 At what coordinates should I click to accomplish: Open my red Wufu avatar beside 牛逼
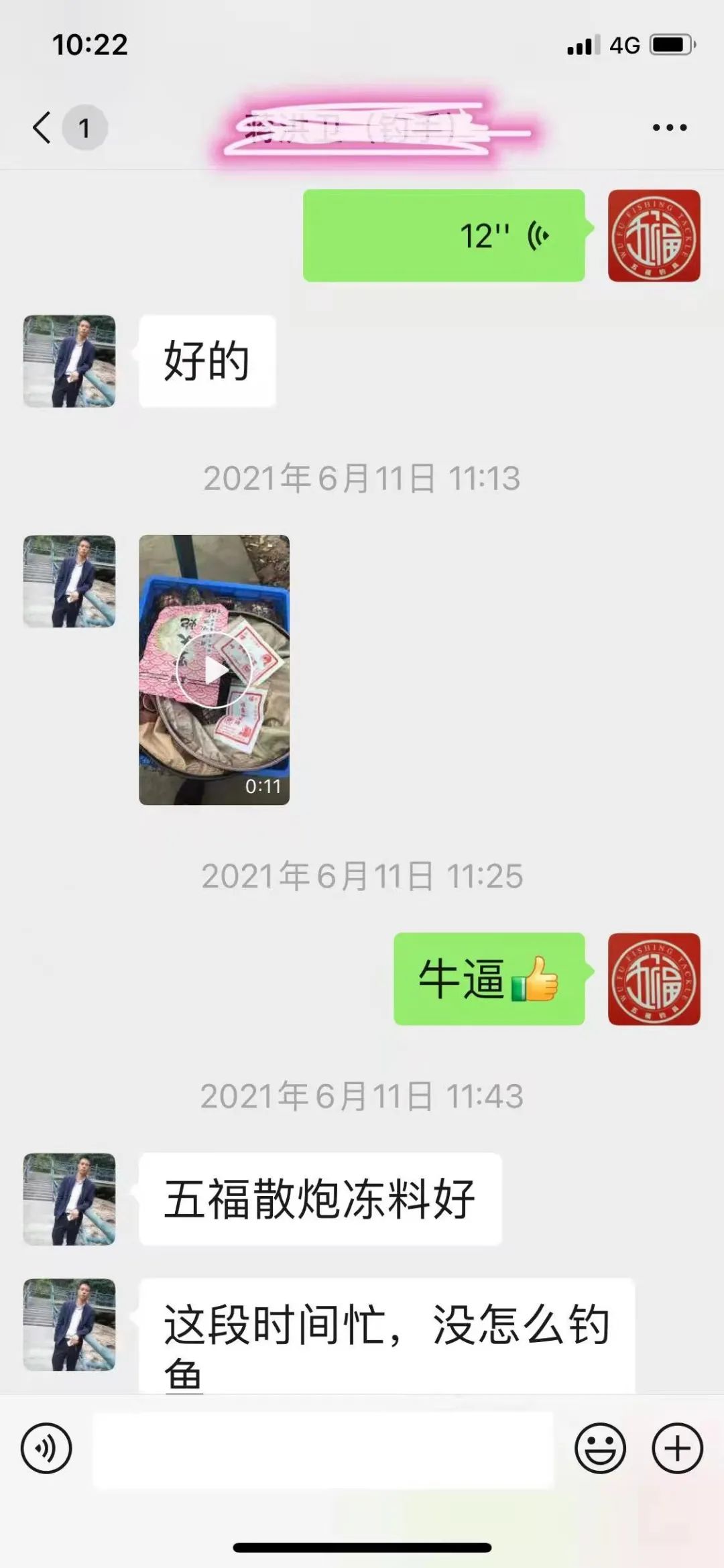[x=654, y=979]
